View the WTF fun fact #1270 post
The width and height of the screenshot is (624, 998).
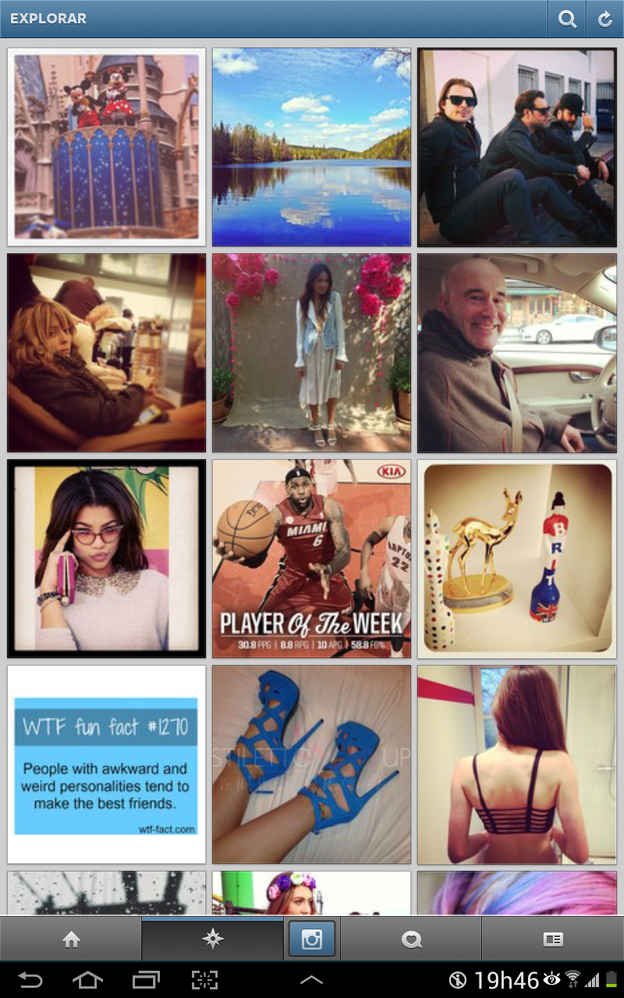[106, 765]
